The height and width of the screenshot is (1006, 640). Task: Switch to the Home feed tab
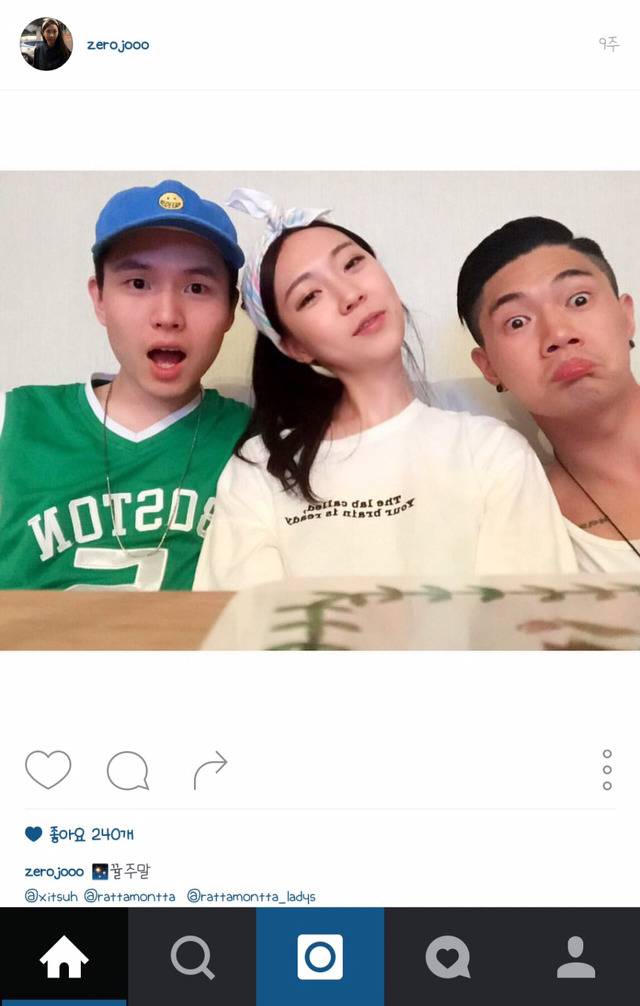pos(64,957)
